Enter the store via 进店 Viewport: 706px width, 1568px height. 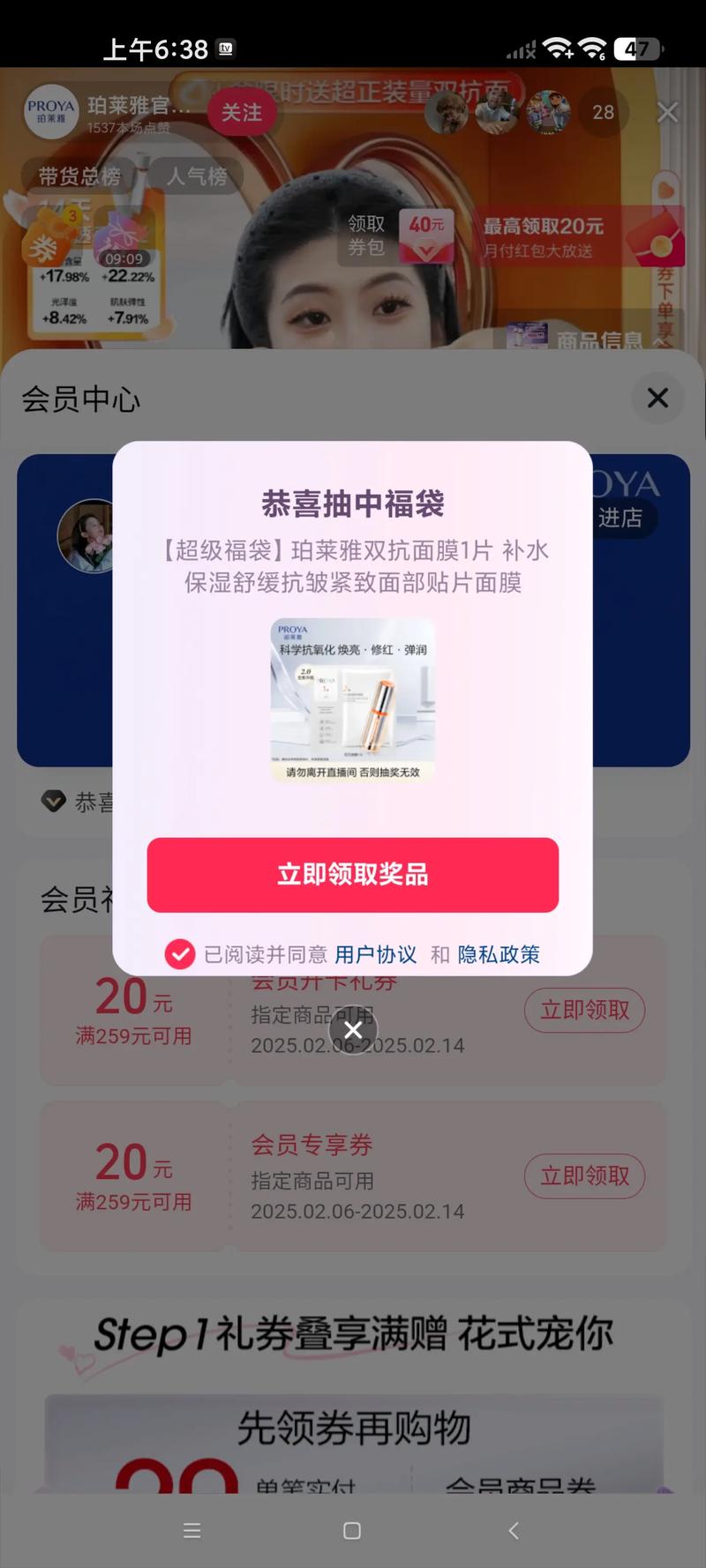[x=621, y=518]
